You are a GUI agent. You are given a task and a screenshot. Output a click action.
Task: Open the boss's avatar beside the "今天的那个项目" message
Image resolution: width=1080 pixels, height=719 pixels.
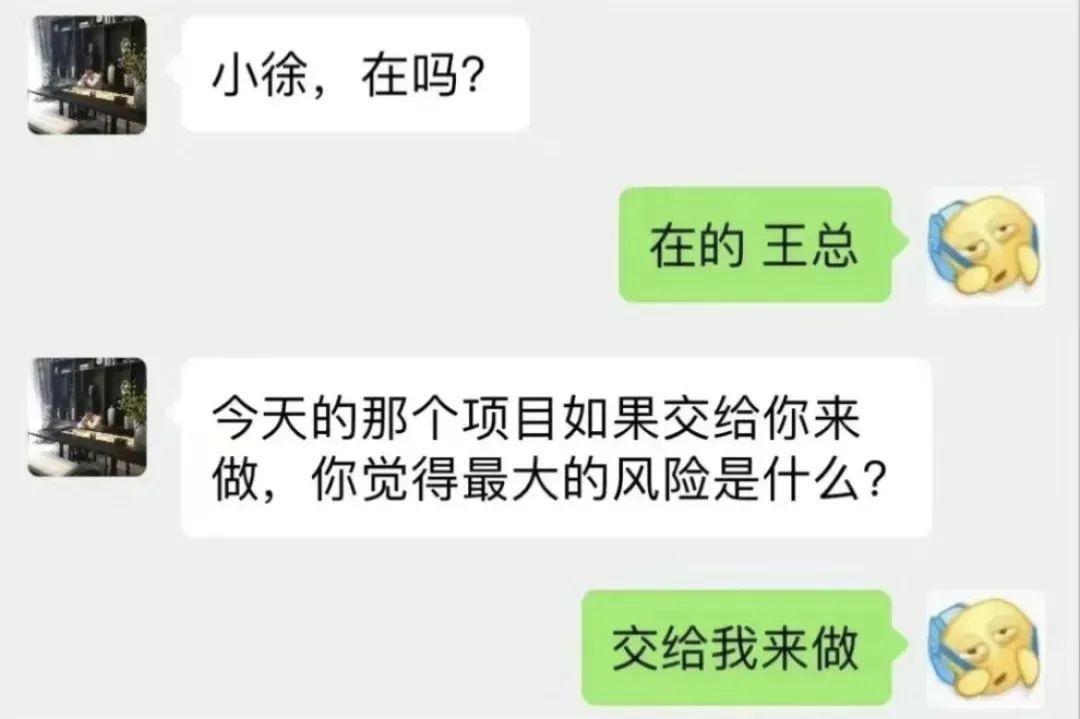coord(87,416)
